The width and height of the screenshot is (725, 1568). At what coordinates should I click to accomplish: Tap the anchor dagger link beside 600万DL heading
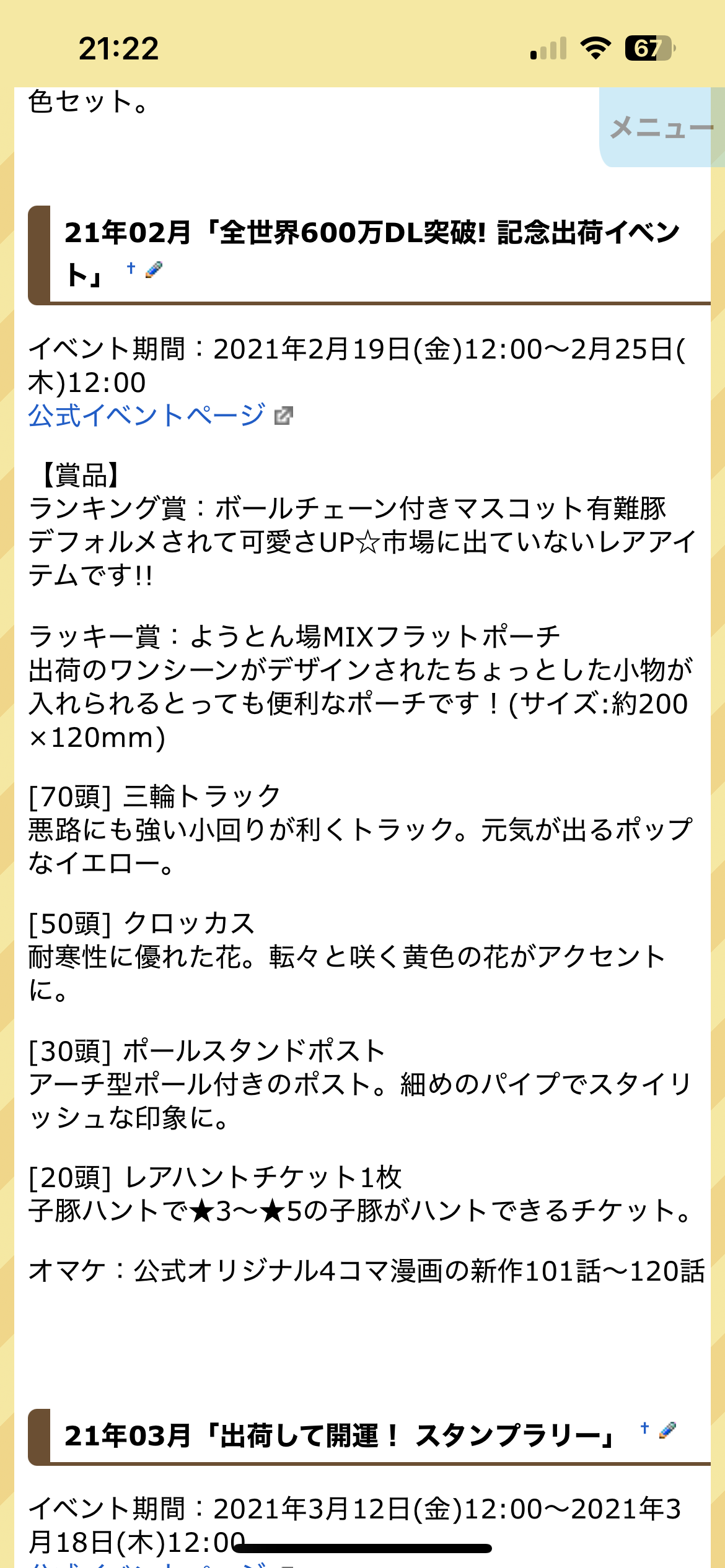(131, 268)
